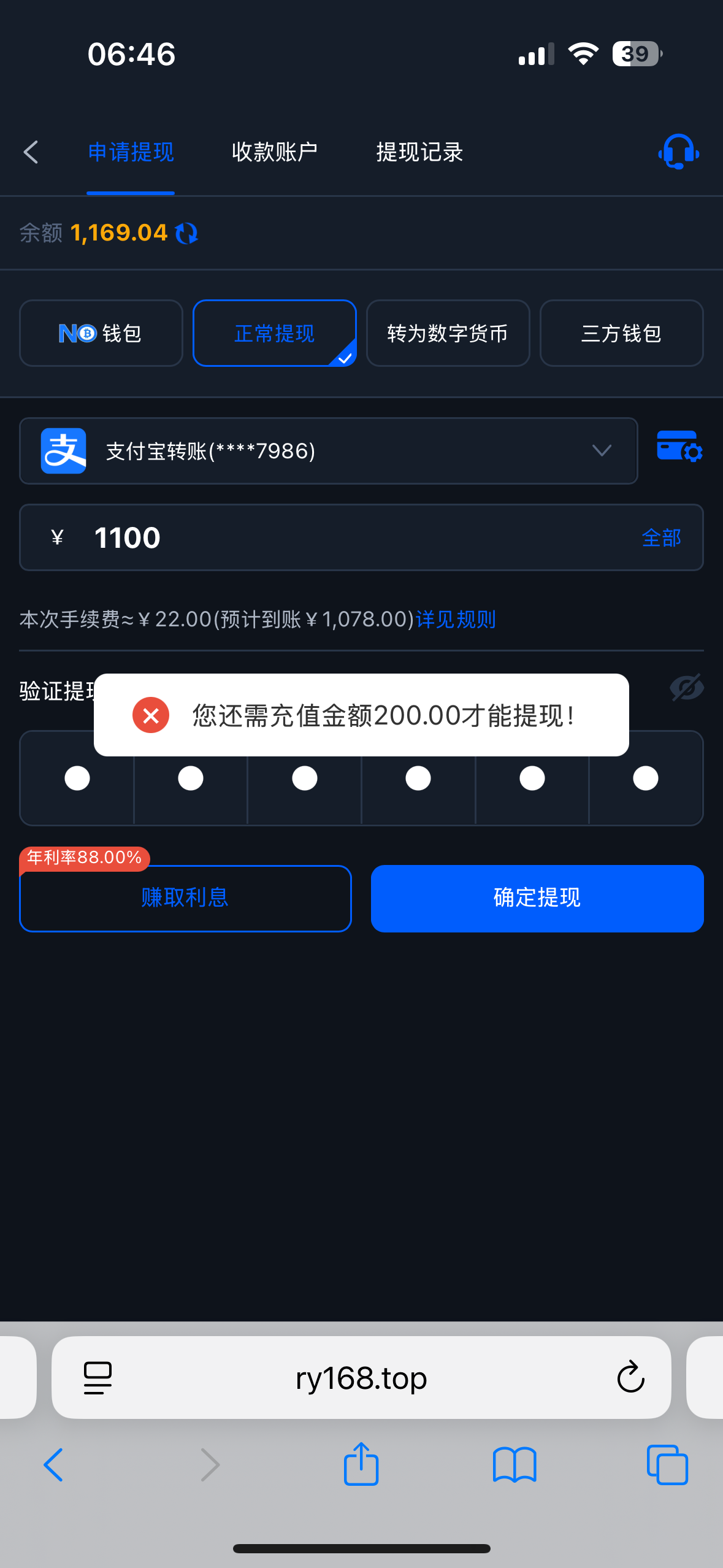Open the 详见规则 fee rules link
Image resolution: width=723 pixels, height=1568 pixels.
pos(456,620)
